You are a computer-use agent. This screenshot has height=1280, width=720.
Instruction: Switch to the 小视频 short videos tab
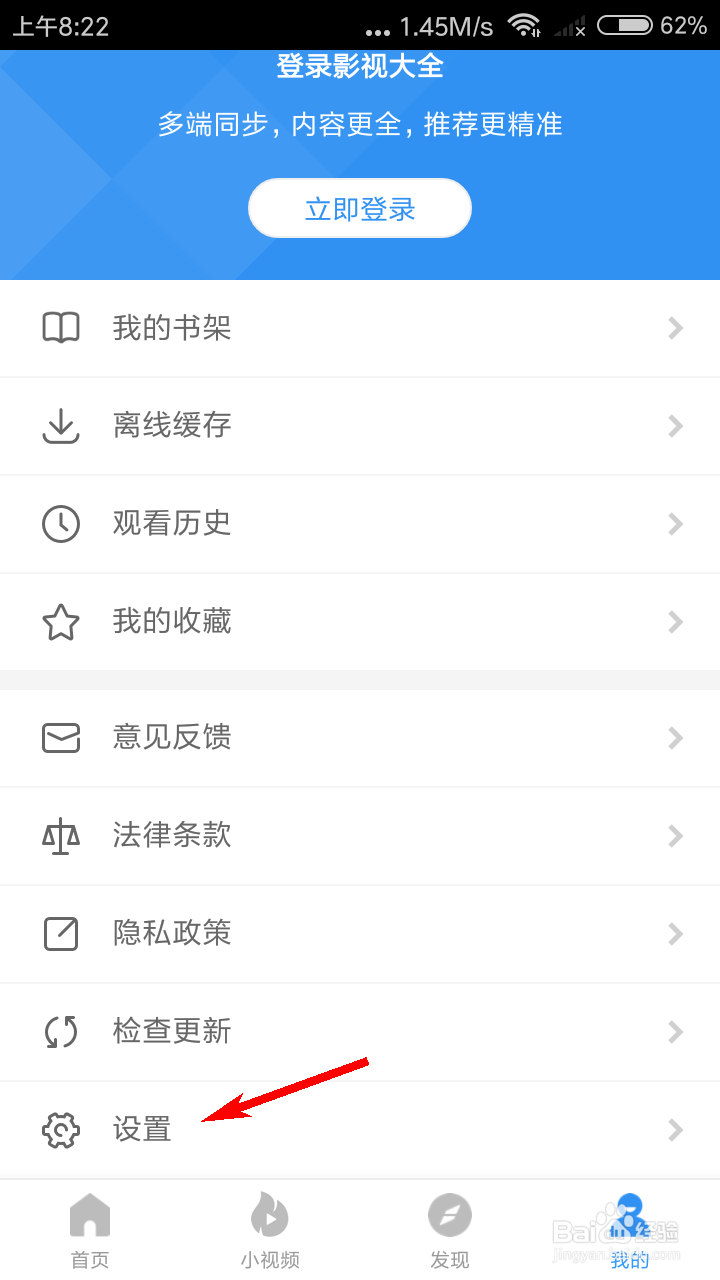click(270, 1230)
